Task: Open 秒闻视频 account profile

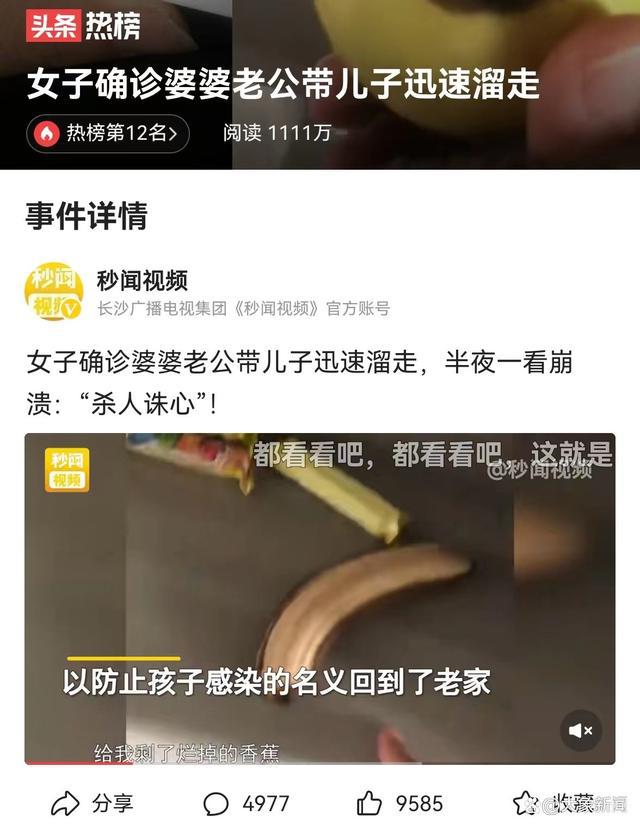Action: [x=142, y=281]
